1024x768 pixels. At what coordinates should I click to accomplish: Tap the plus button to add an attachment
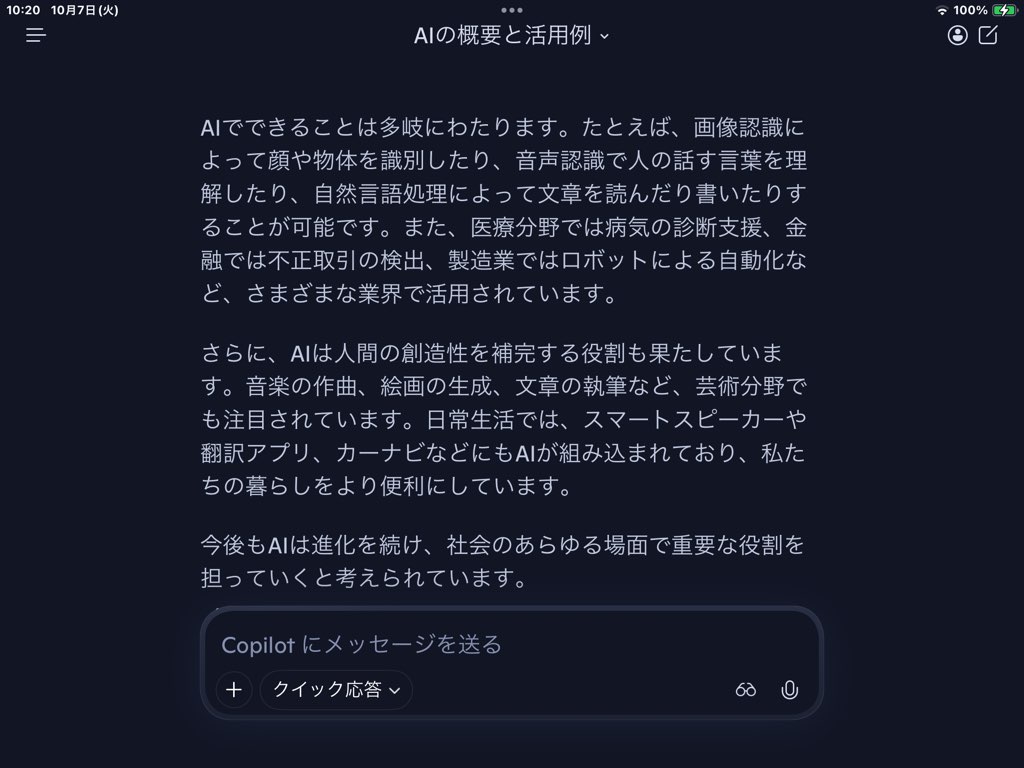pyautogui.click(x=234, y=689)
